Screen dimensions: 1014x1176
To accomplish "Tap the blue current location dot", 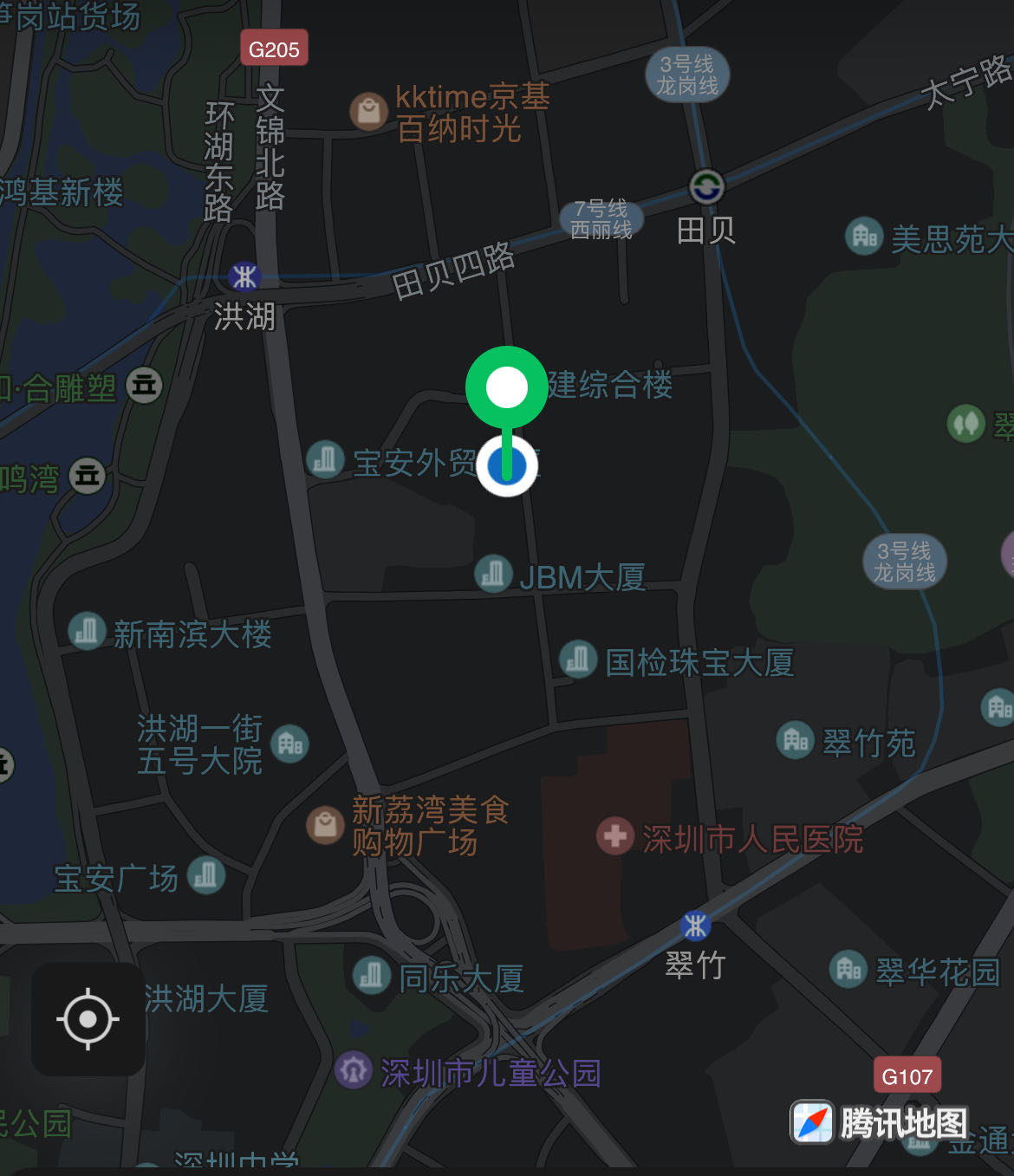I will pyautogui.click(x=507, y=465).
